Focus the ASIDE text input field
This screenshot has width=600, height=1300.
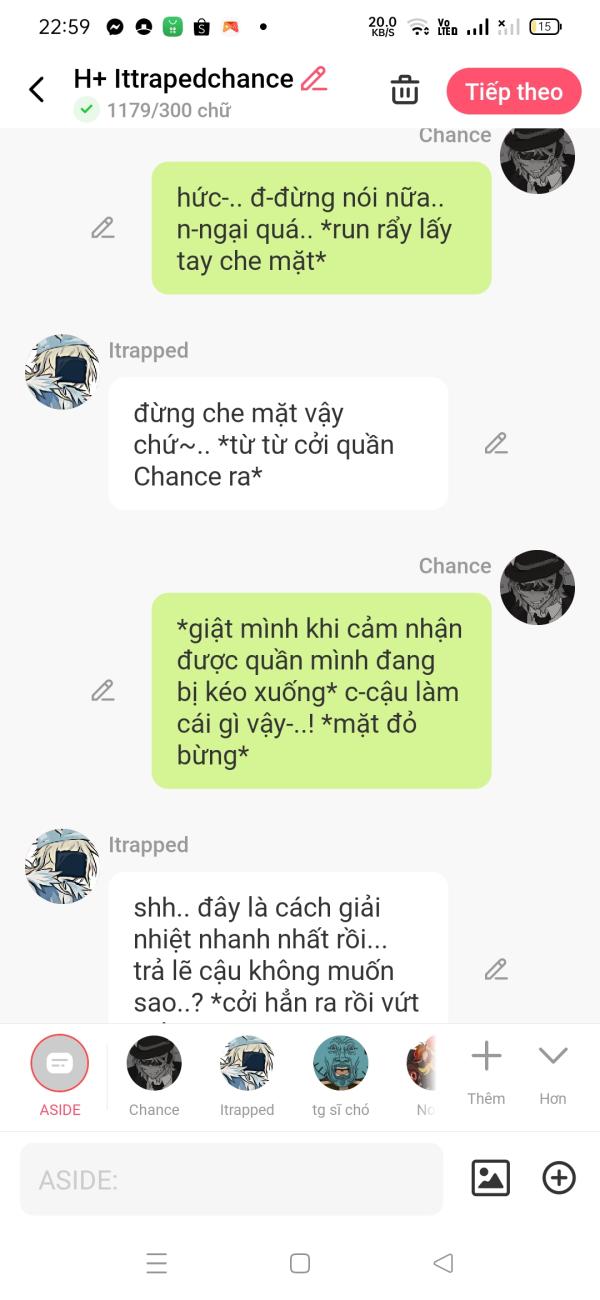231,1179
